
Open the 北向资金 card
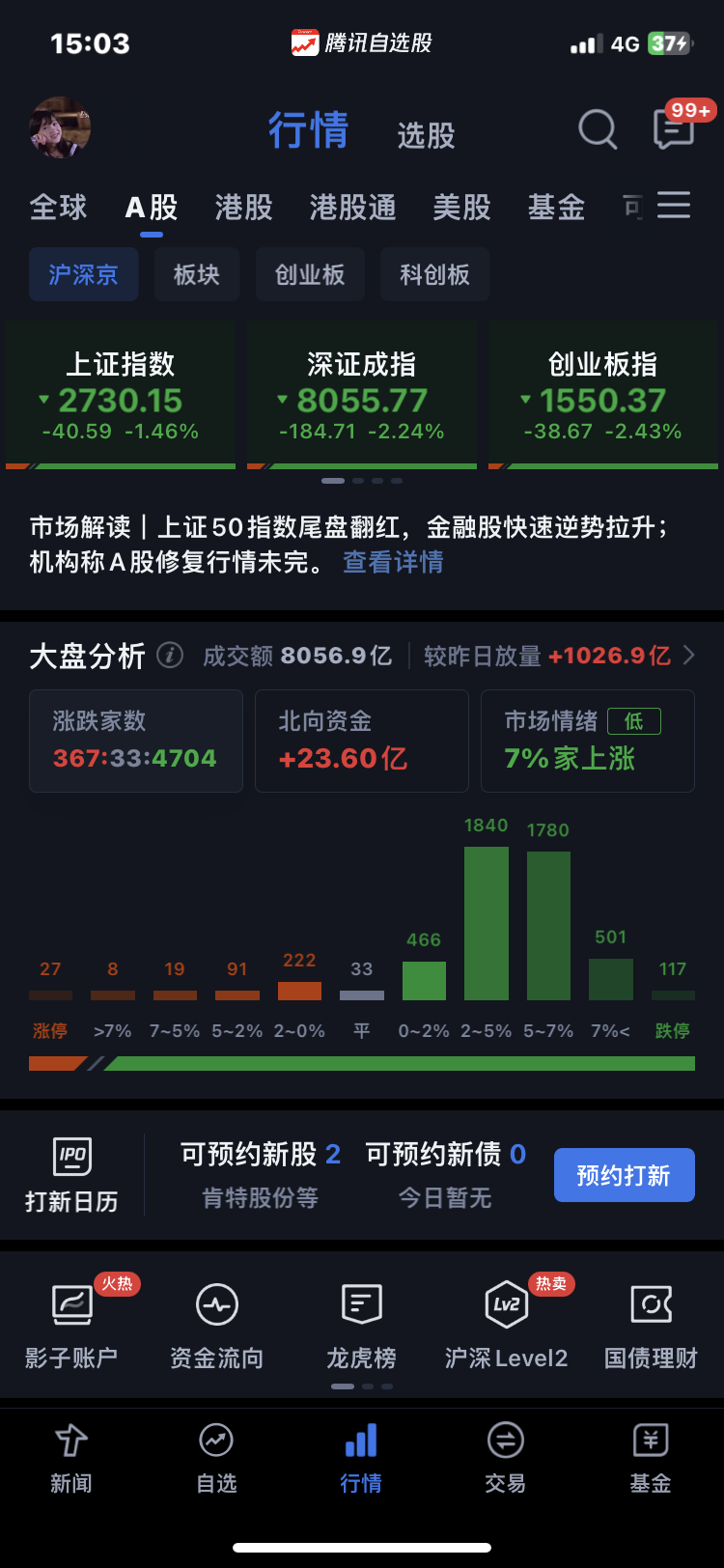[x=362, y=741]
